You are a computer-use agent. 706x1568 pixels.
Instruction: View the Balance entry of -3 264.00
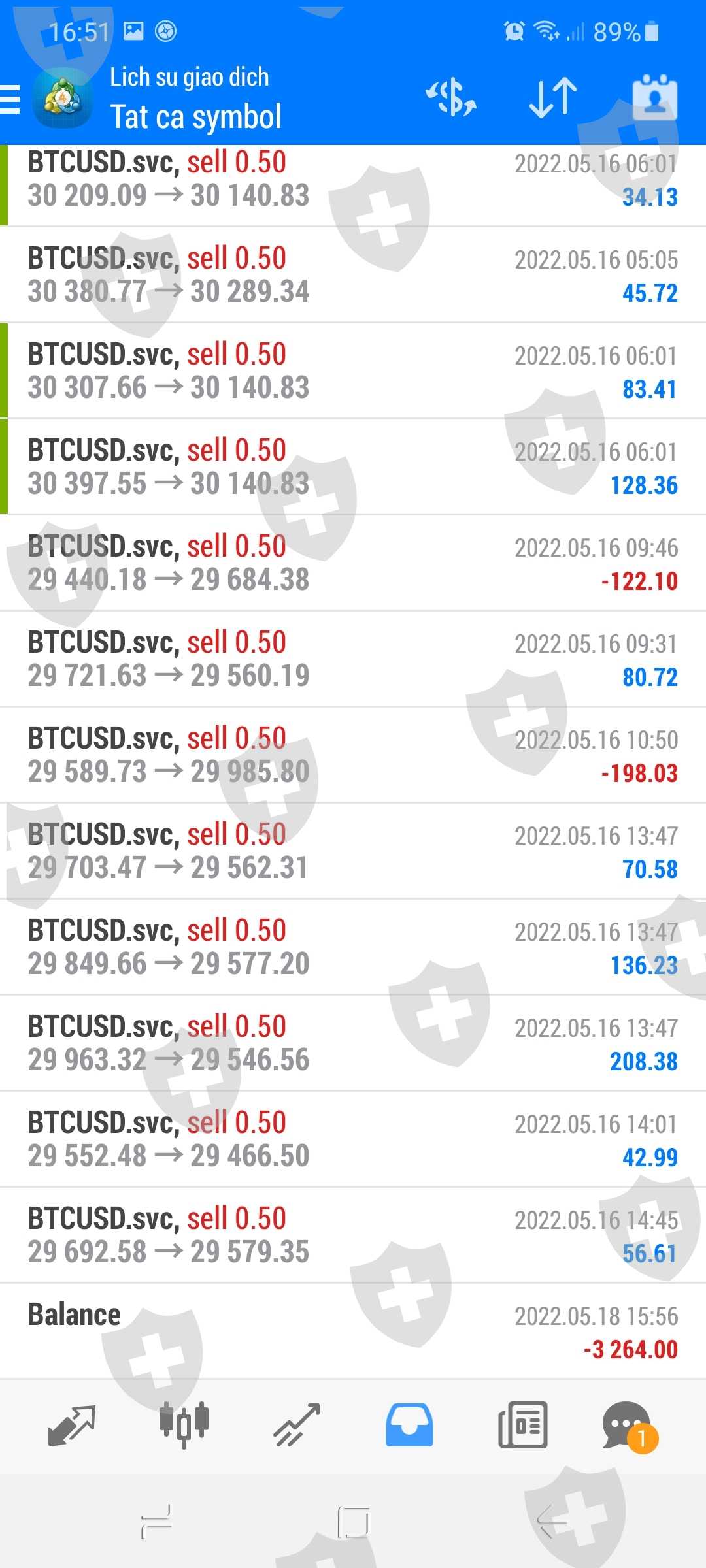pyautogui.click(x=353, y=1331)
